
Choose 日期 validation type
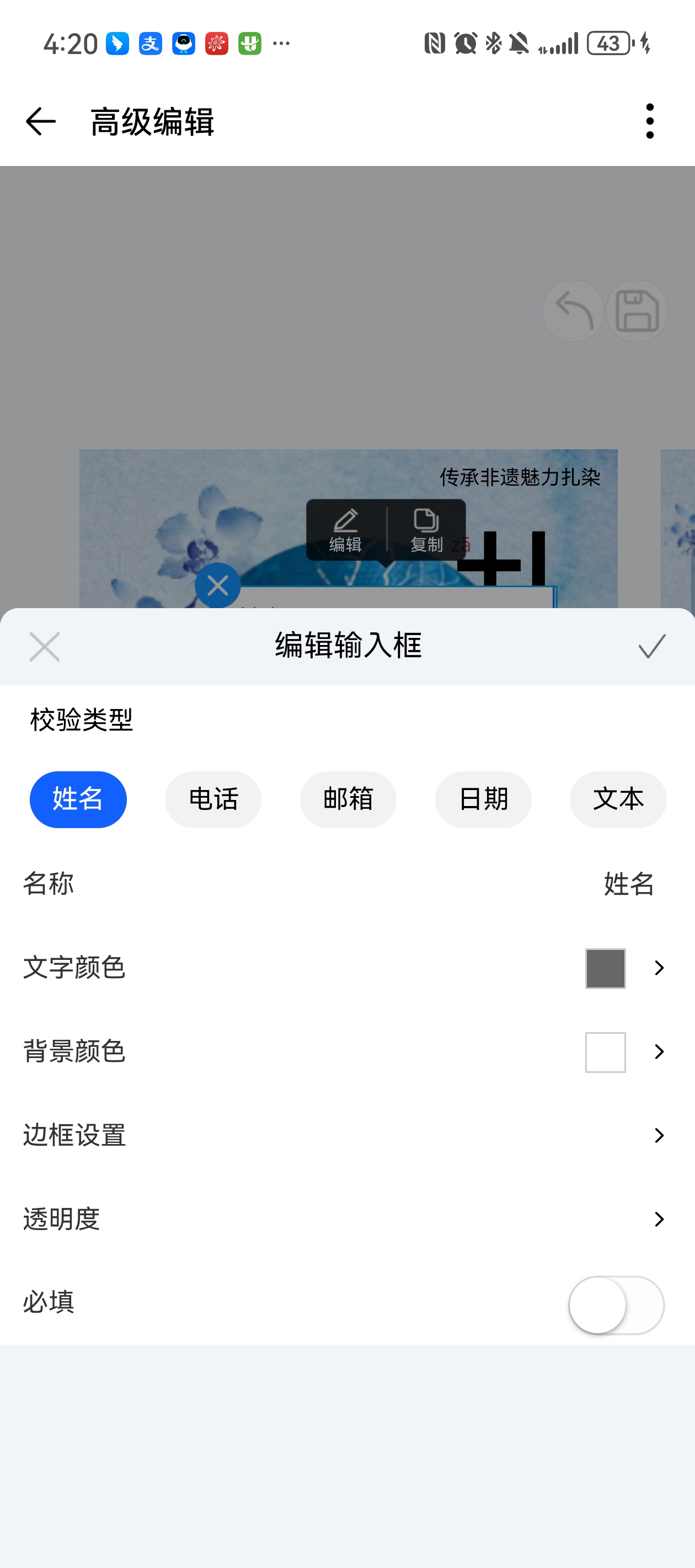pyautogui.click(x=483, y=799)
